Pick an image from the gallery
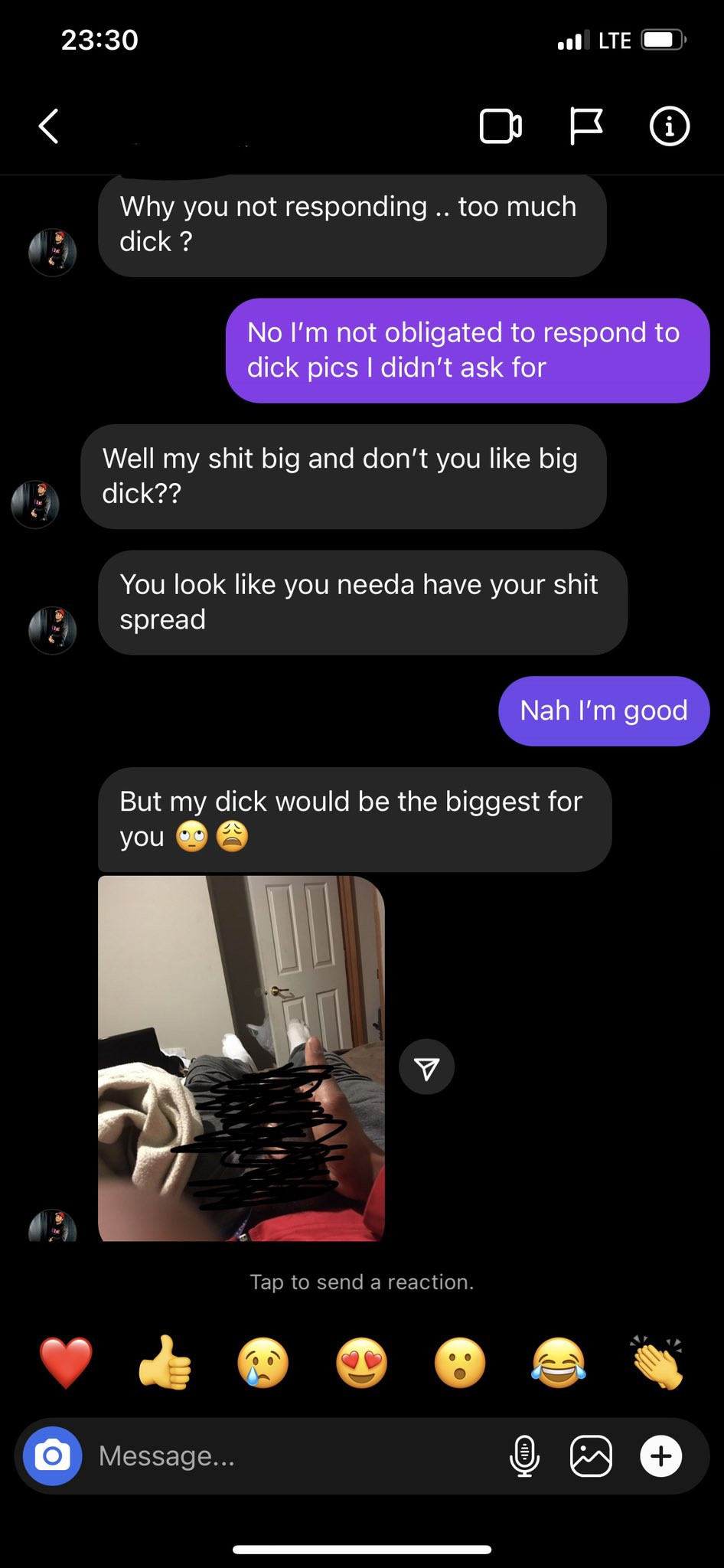The width and height of the screenshot is (724, 1568). 591,1455
